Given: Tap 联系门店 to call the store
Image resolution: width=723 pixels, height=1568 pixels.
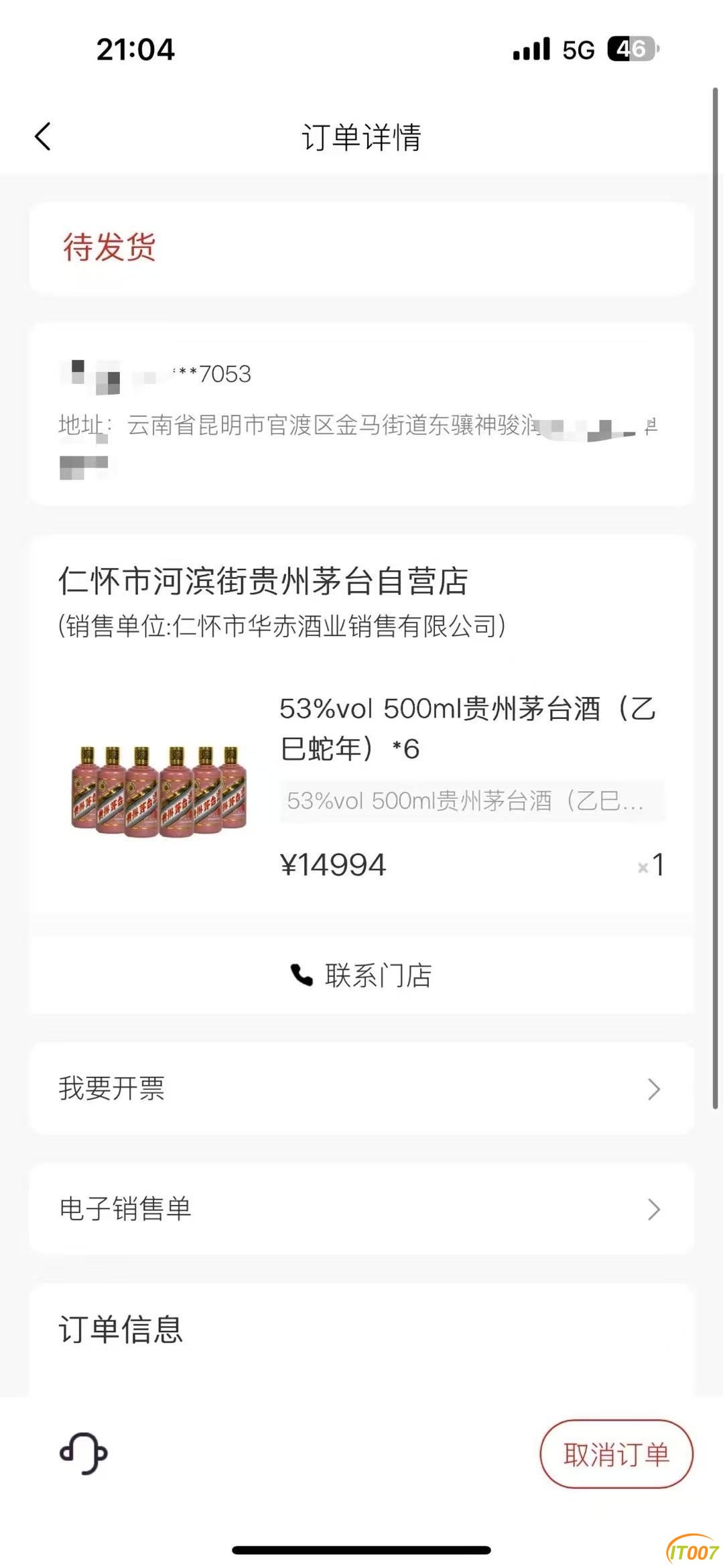Looking at the screenshot, I should (x=361, y=975).
